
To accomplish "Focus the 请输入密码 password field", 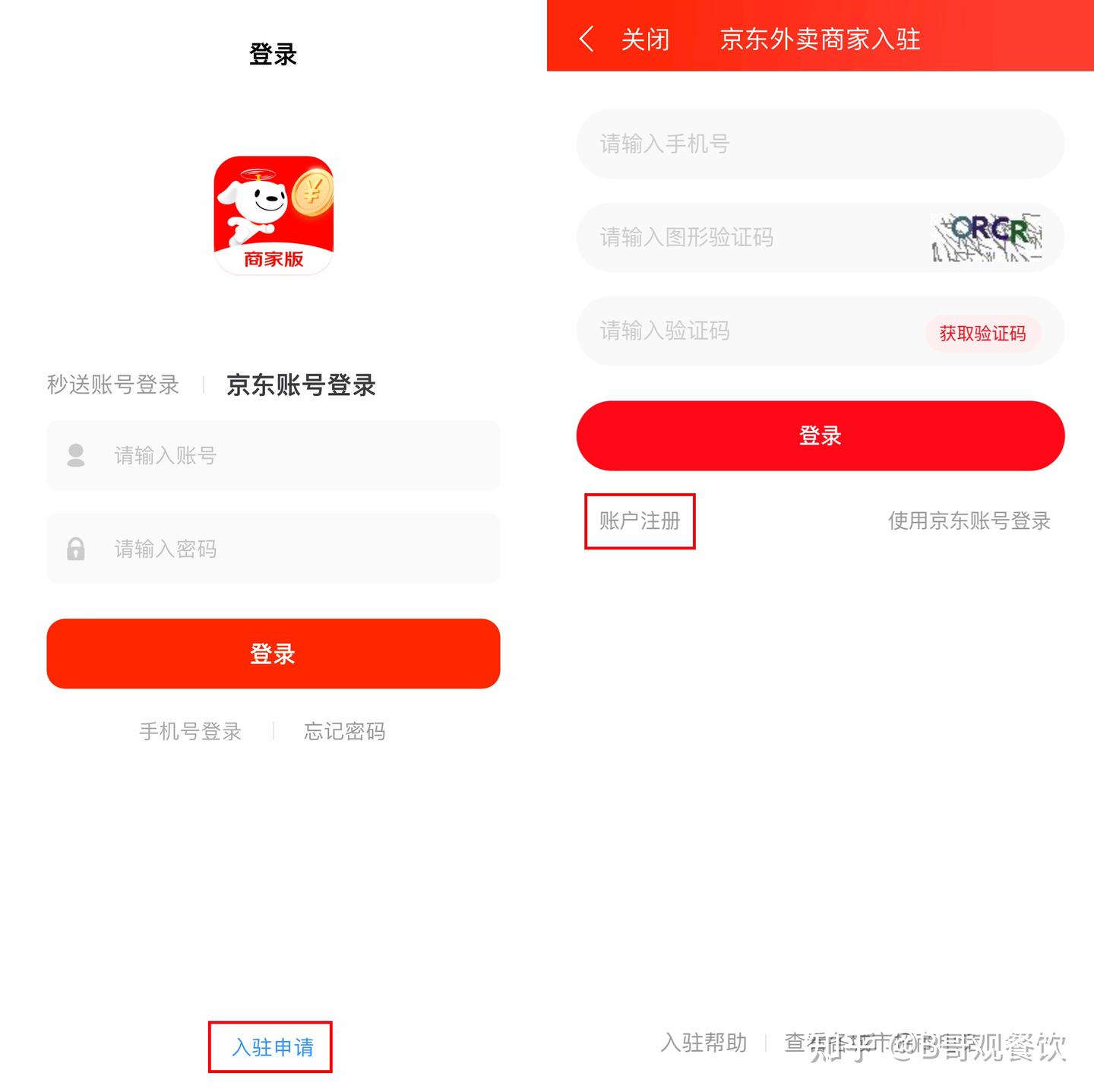I will pos(289,549).
